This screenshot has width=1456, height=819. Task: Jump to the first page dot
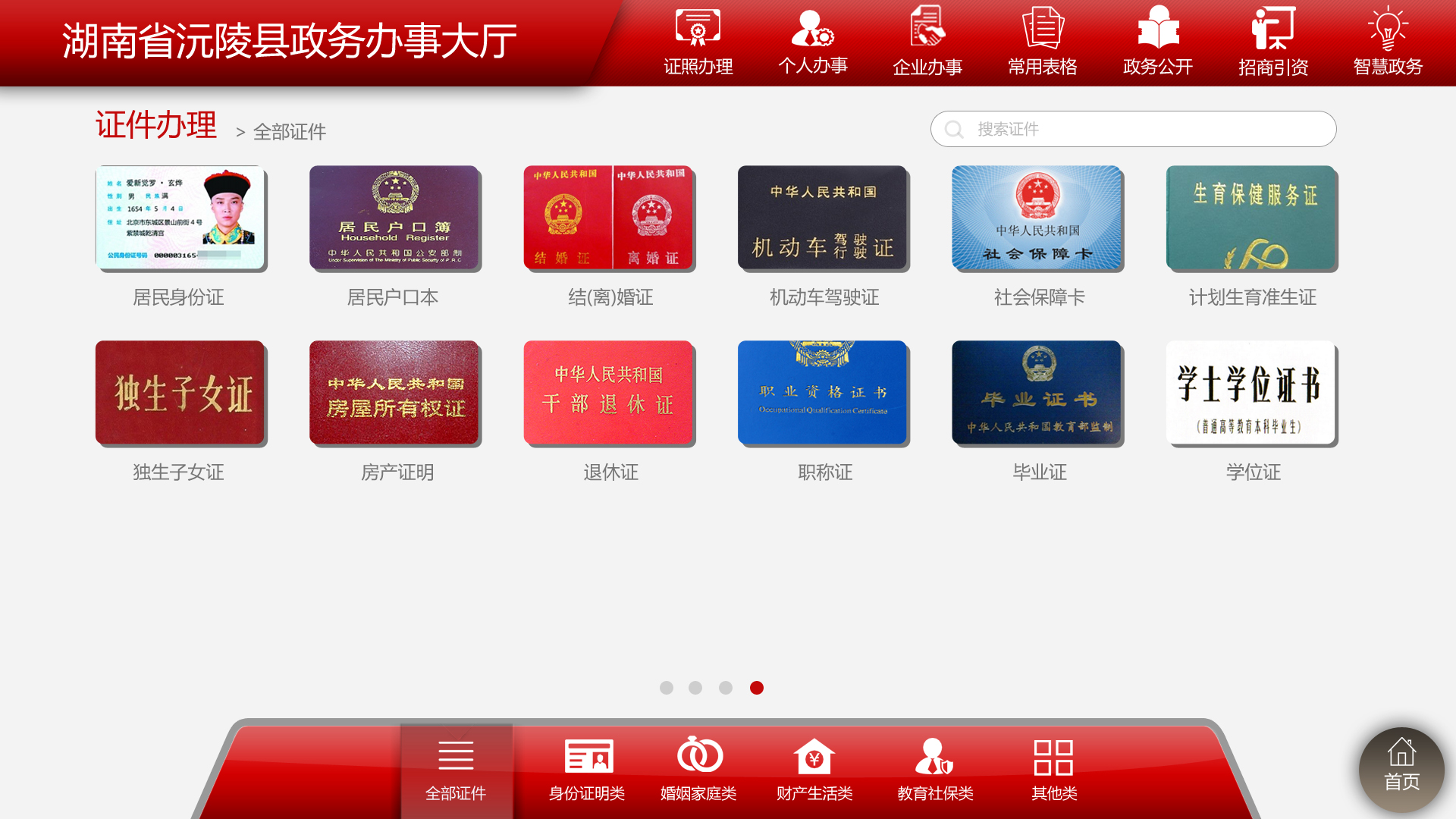pyautogui.click(x=667, y=688)
